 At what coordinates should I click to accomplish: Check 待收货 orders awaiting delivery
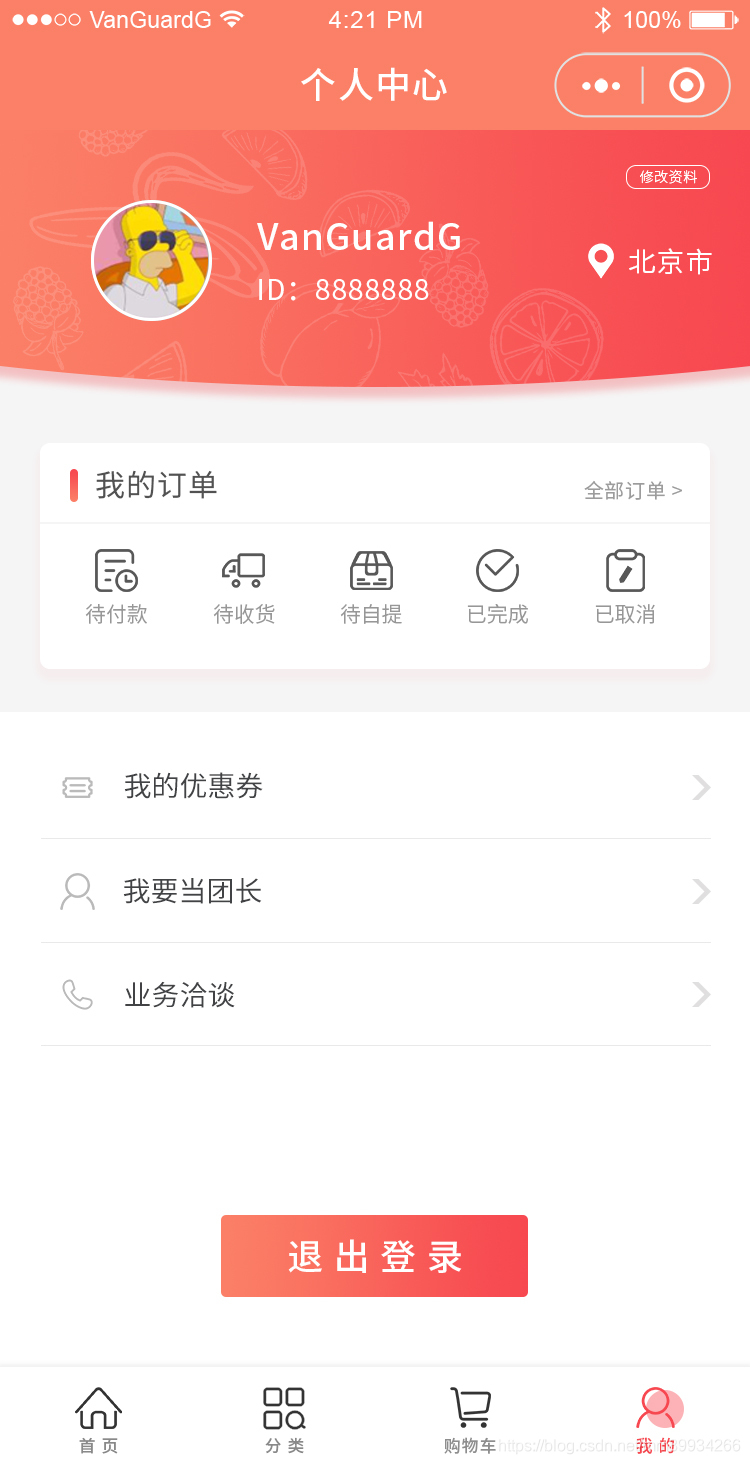[244, 587]
